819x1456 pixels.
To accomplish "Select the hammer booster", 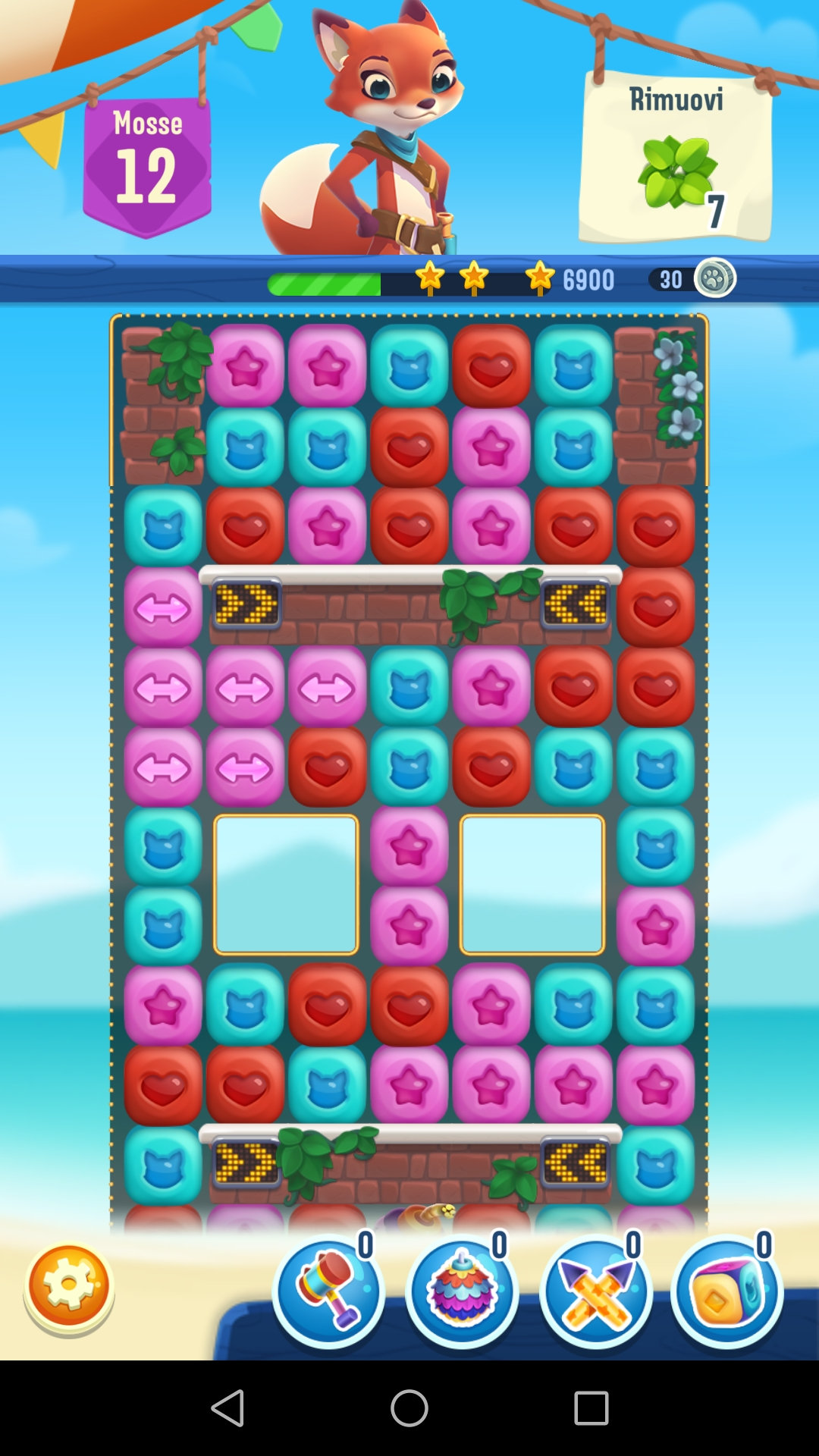I will pyautogui.click(x=328, y=1291).
